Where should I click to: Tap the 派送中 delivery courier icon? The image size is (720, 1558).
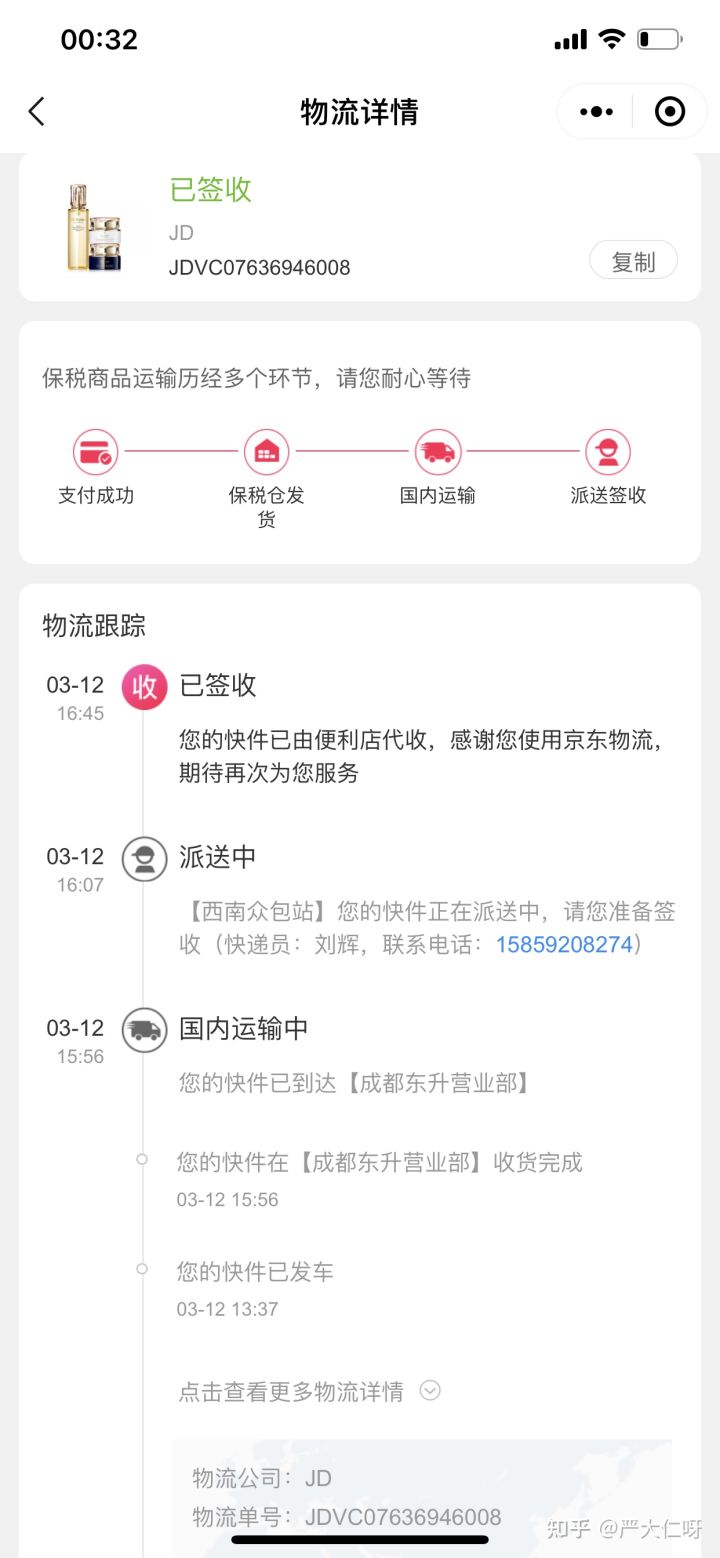(x=145, y=858)
